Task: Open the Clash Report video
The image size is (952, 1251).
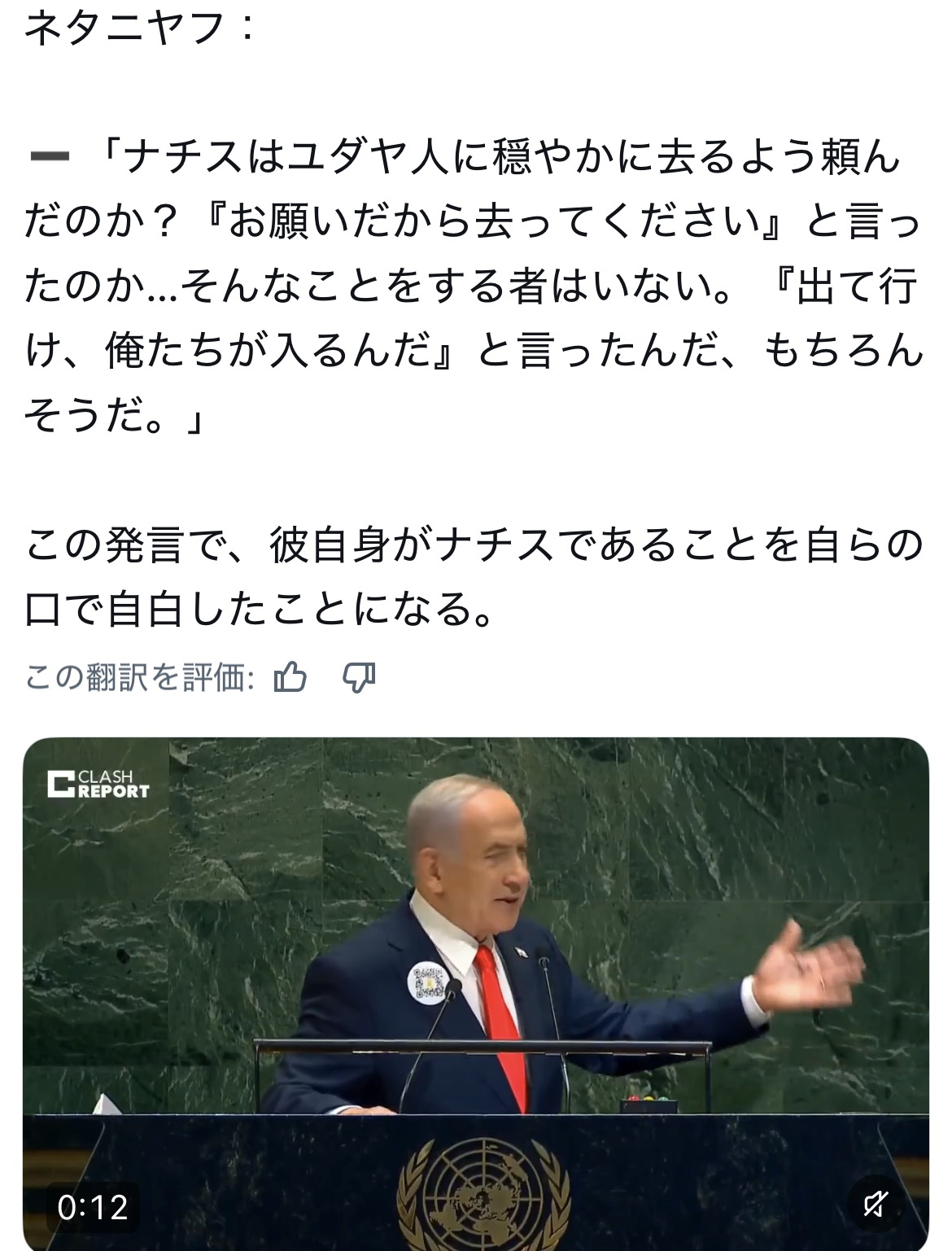Action: pyautogui.click(x=475, y=977)
